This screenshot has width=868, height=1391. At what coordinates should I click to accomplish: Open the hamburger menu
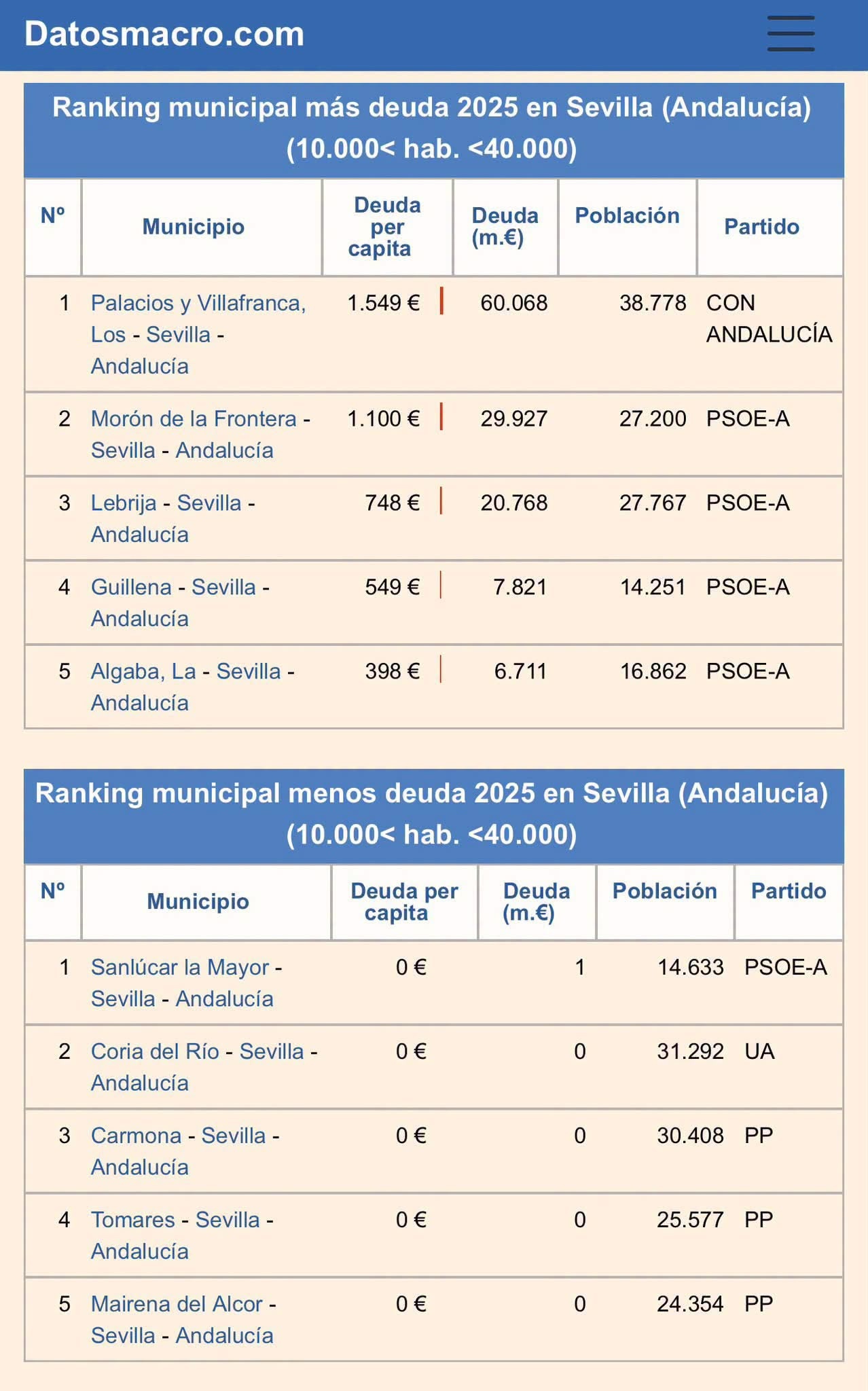point(791,34)
